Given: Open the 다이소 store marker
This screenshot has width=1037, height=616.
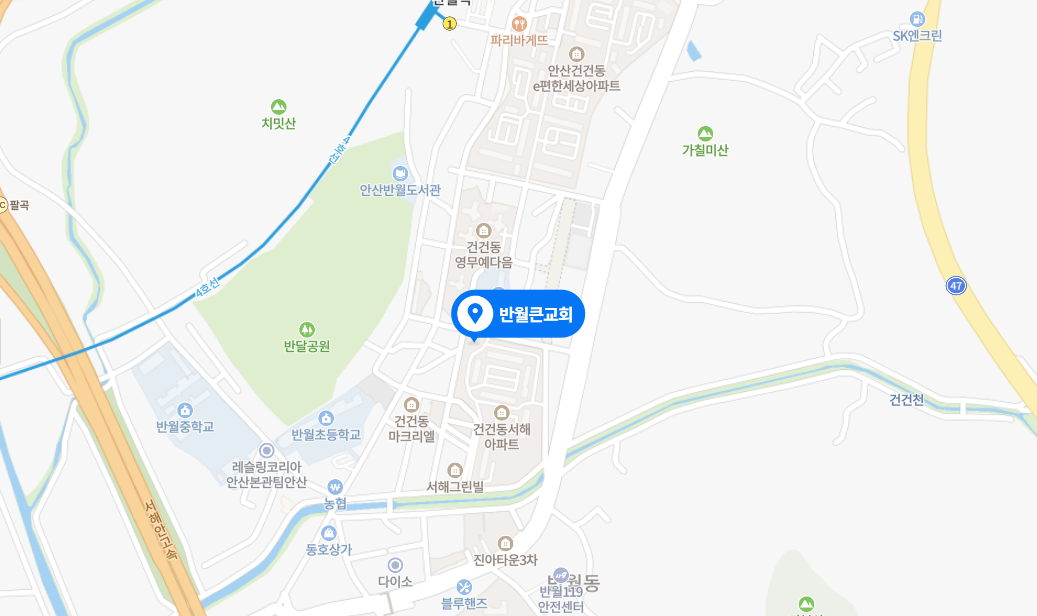Looking at the screenshot, I should tap(395, 565).
